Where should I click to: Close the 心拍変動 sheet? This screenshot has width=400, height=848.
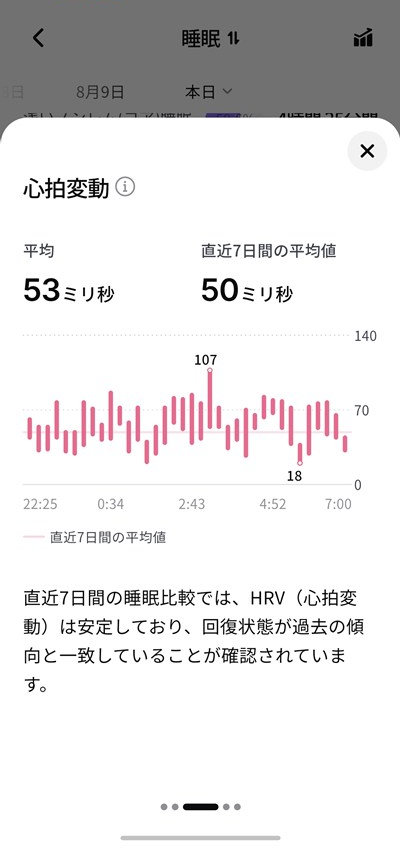click(367, 151)
